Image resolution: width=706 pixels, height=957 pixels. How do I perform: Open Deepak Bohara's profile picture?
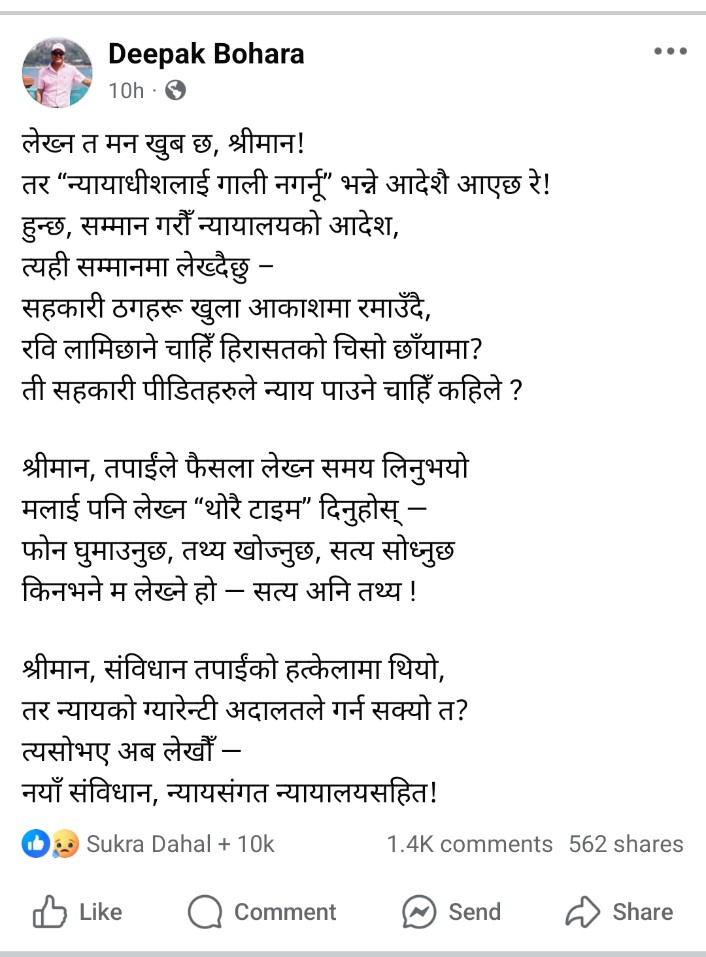pyautogui.click(x=57, y=73)
